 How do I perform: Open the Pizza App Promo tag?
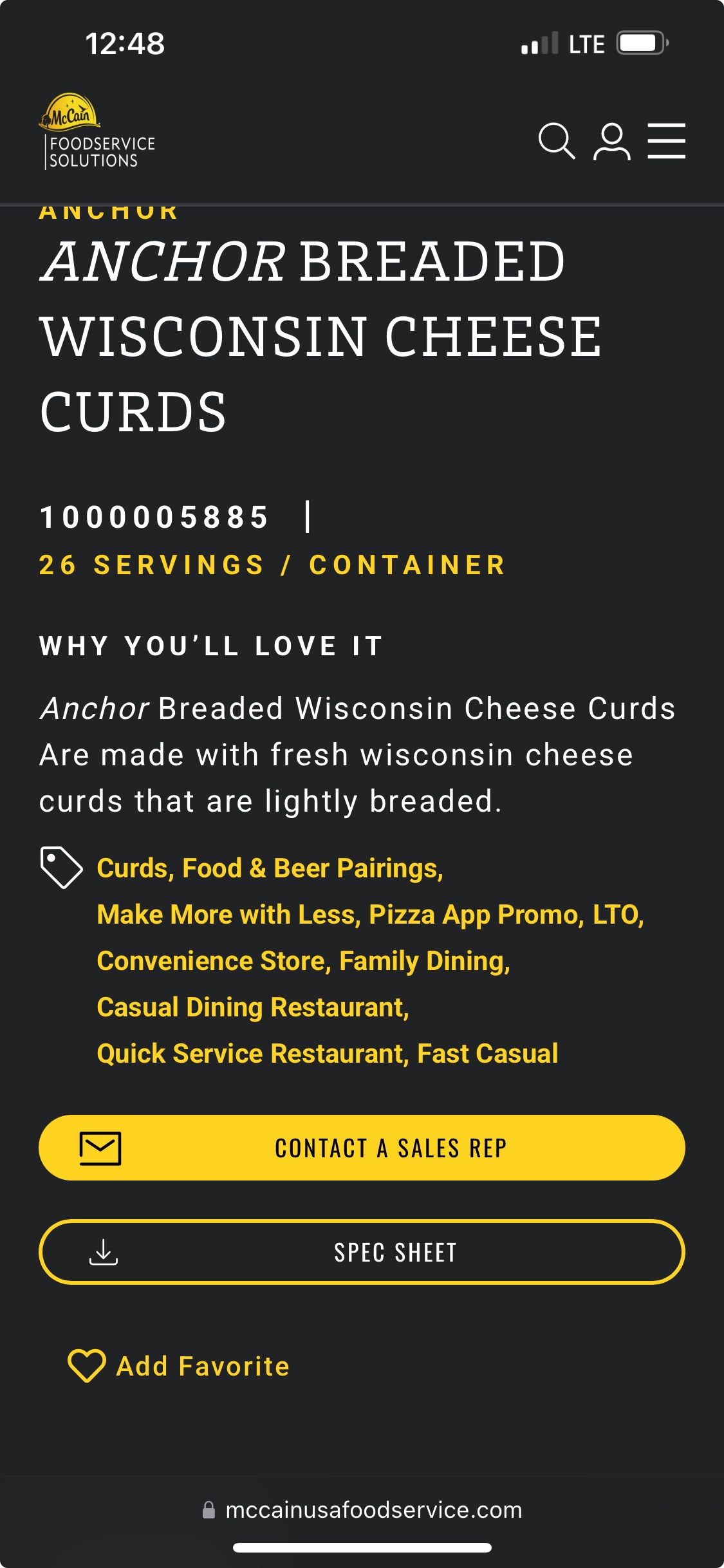tap(476, 915)
